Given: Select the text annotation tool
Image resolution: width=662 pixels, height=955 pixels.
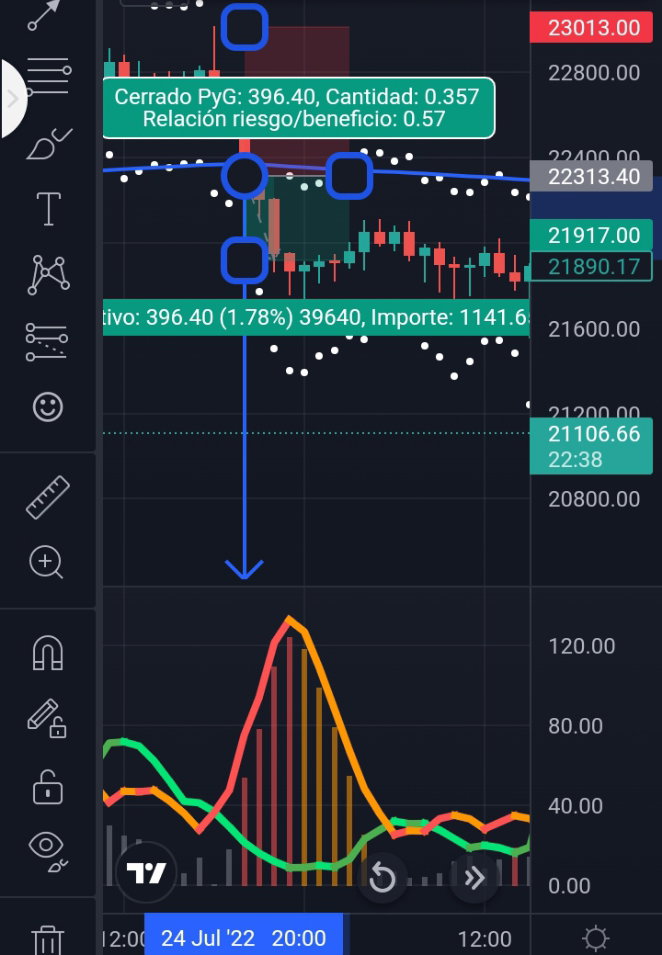Looking at the screenshot, I should pos(49,209).
